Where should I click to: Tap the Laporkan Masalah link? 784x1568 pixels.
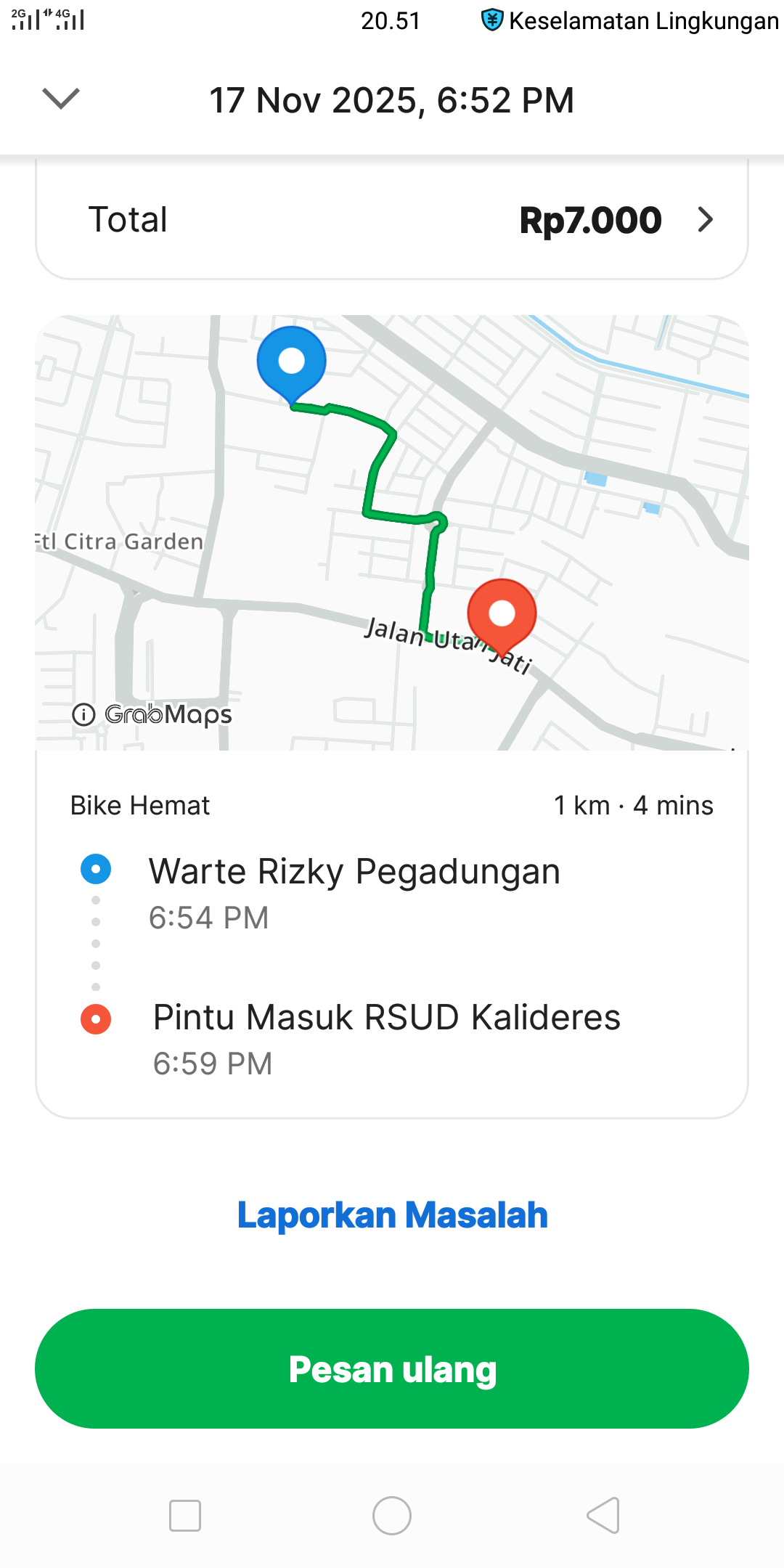click(x=392, y=1215)
